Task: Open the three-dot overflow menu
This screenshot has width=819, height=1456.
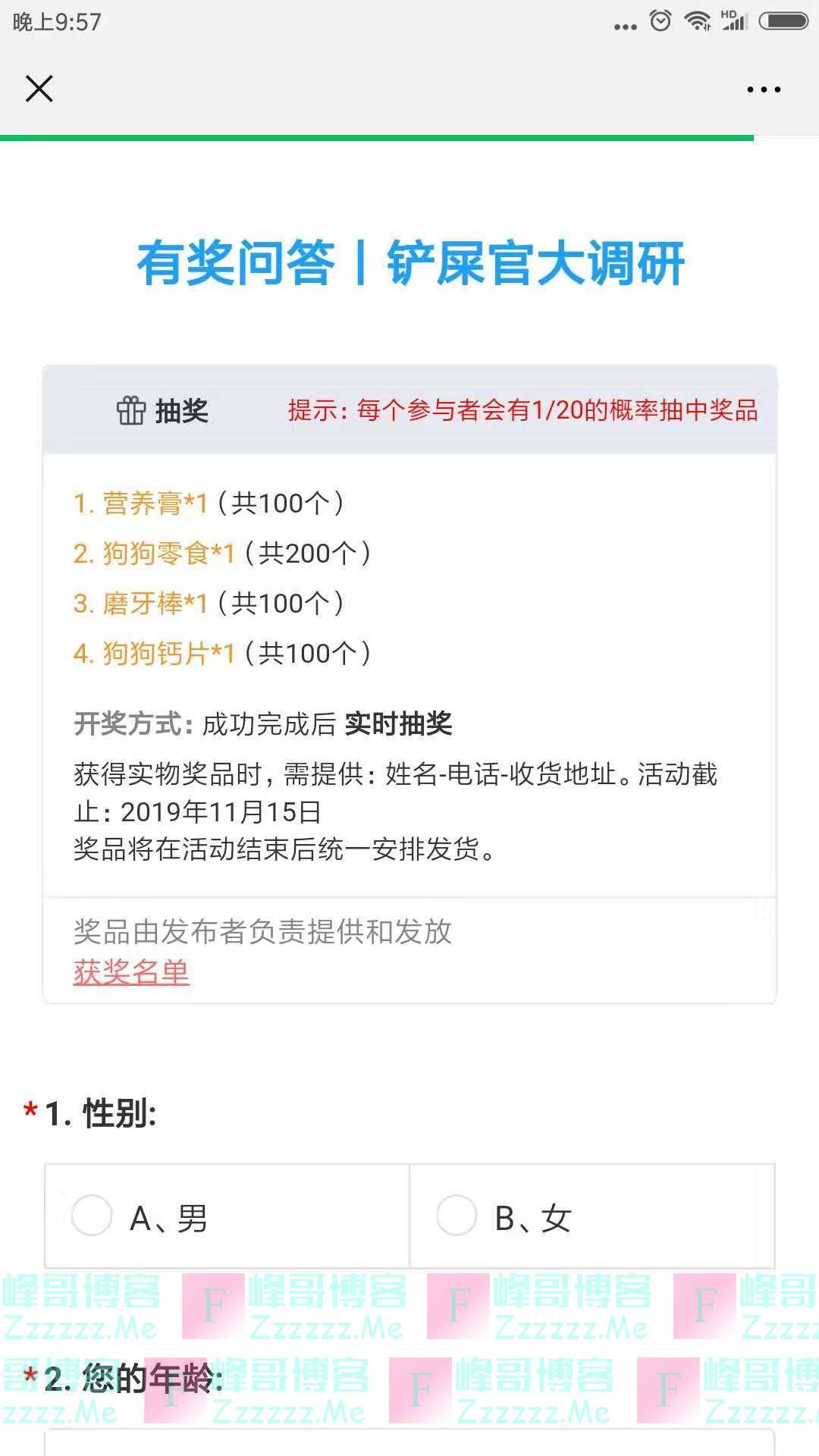Action: [763, 89]
